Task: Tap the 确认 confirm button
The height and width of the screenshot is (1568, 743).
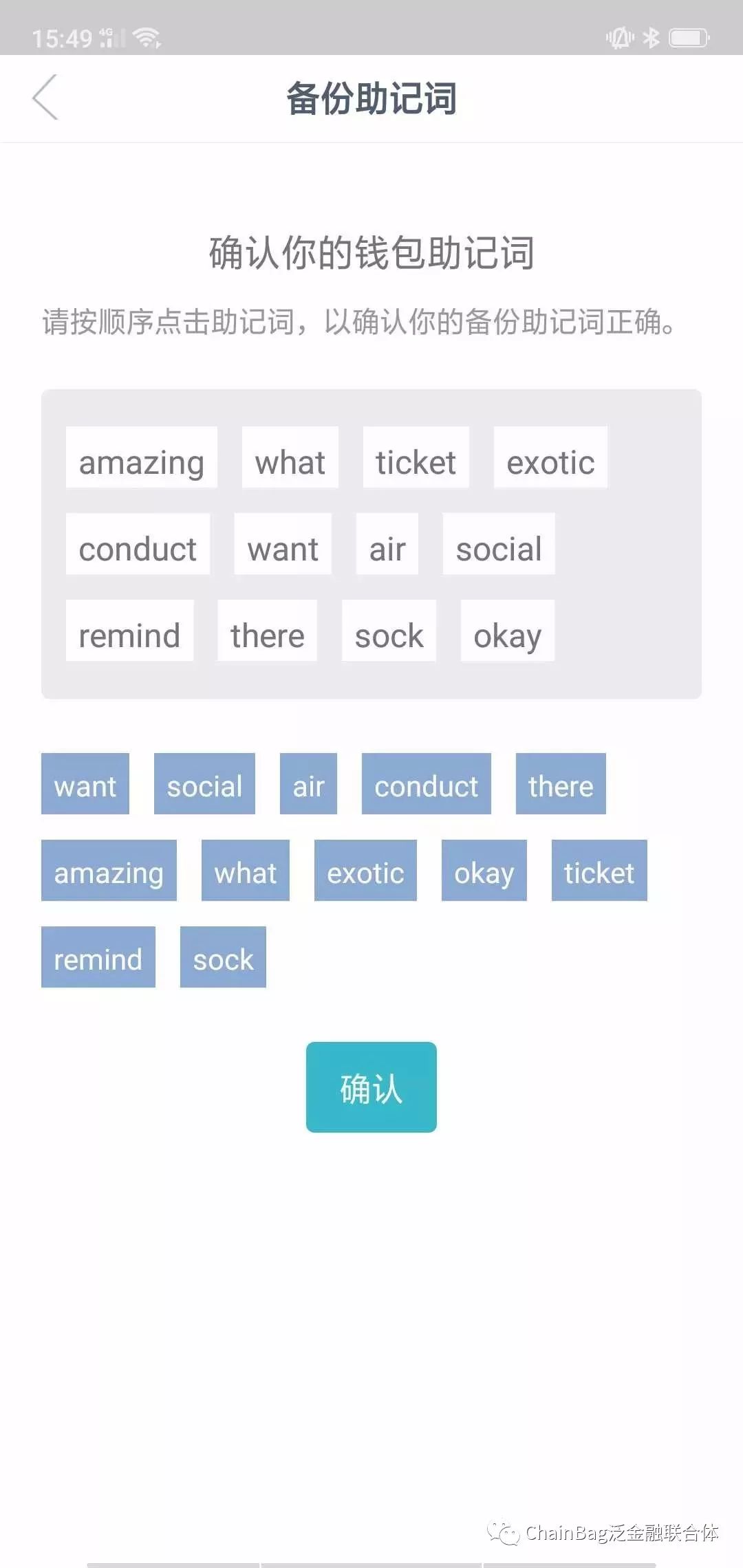Action: pos(371,1087)
